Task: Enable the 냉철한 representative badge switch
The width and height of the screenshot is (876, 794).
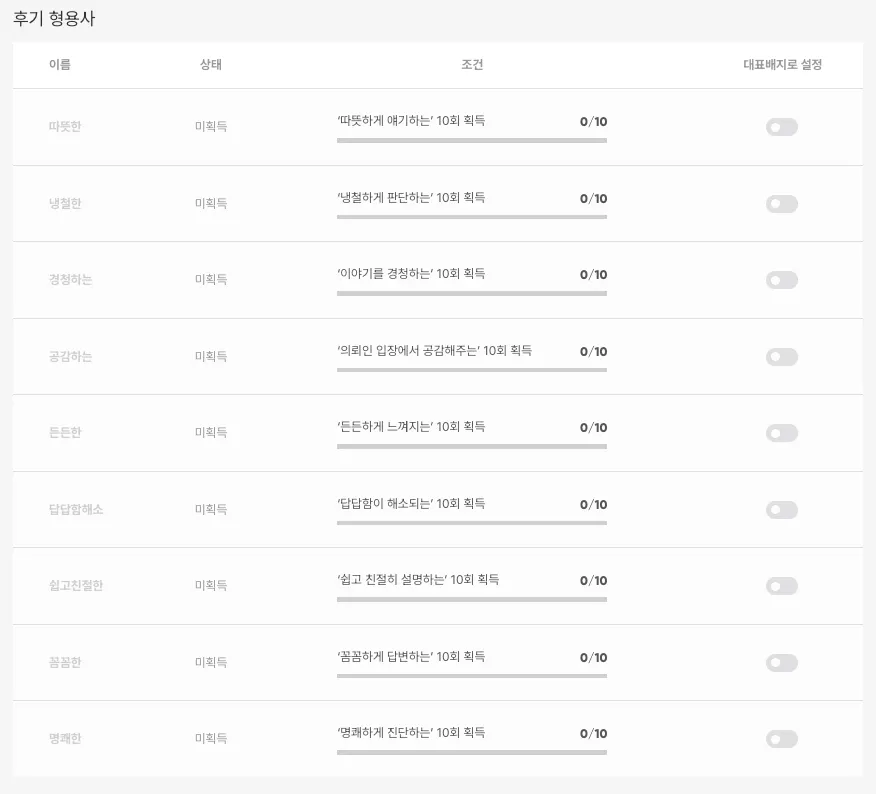Action: click(x=782, y=204)
